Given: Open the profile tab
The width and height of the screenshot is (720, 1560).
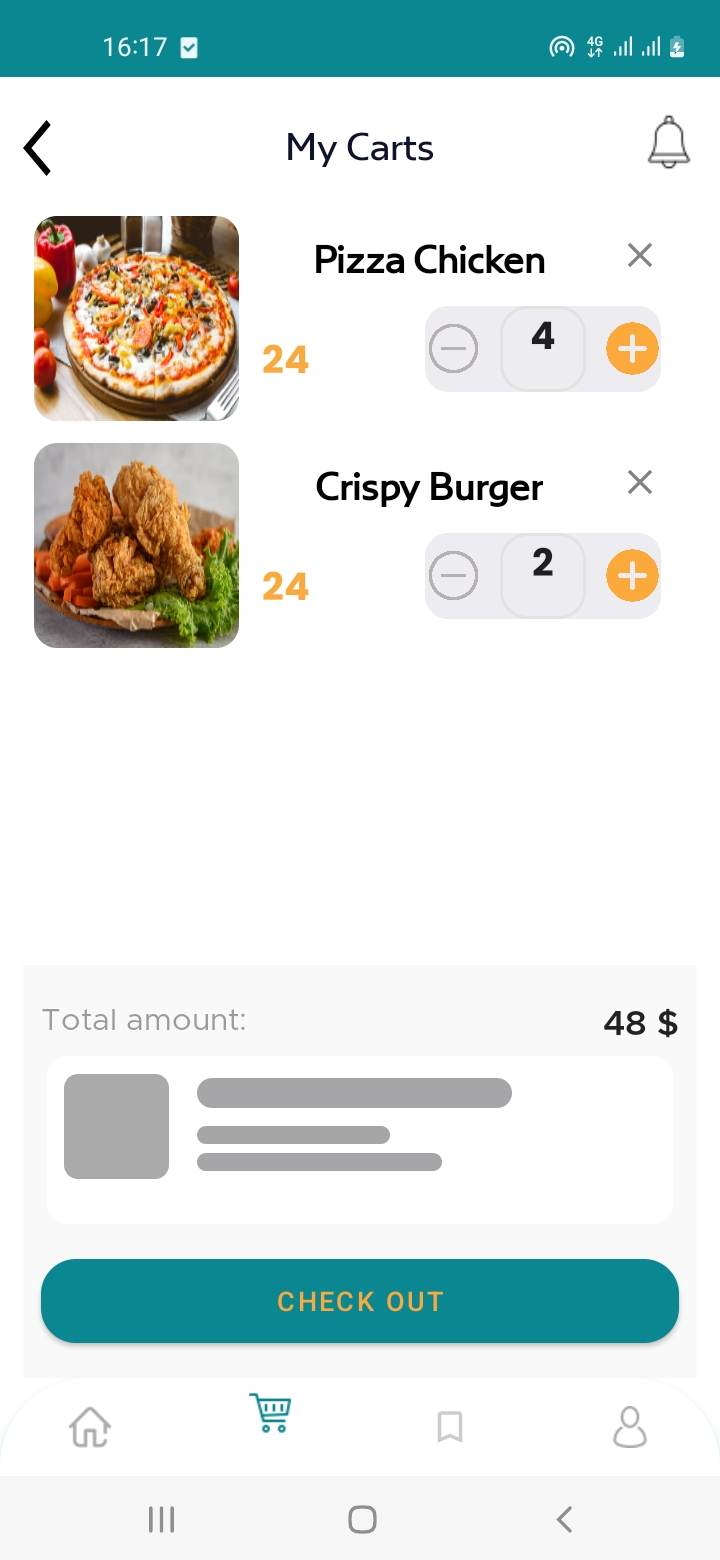Looking at the screenshot, I should (x=630, y=1426).
